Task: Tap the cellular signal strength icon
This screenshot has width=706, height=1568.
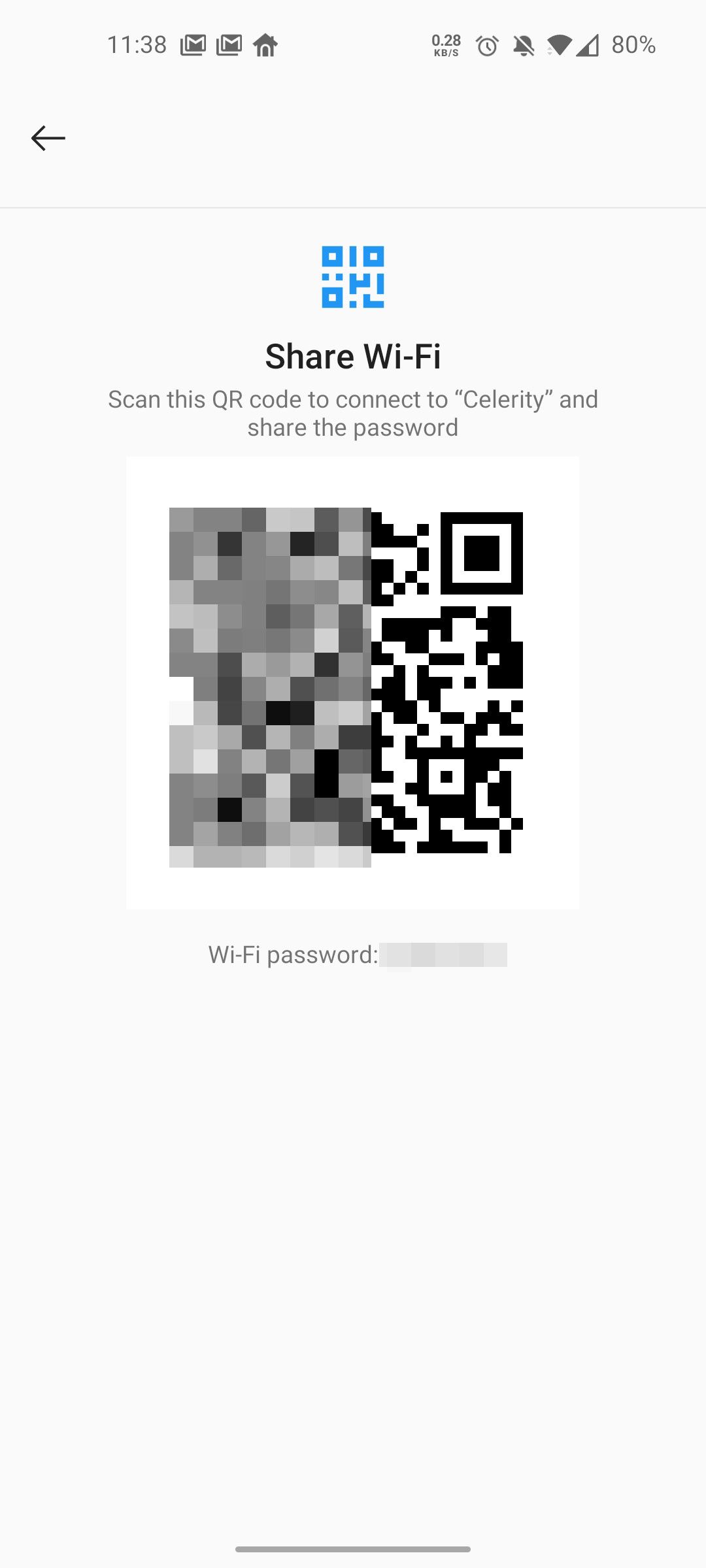Action: point(588,44)
